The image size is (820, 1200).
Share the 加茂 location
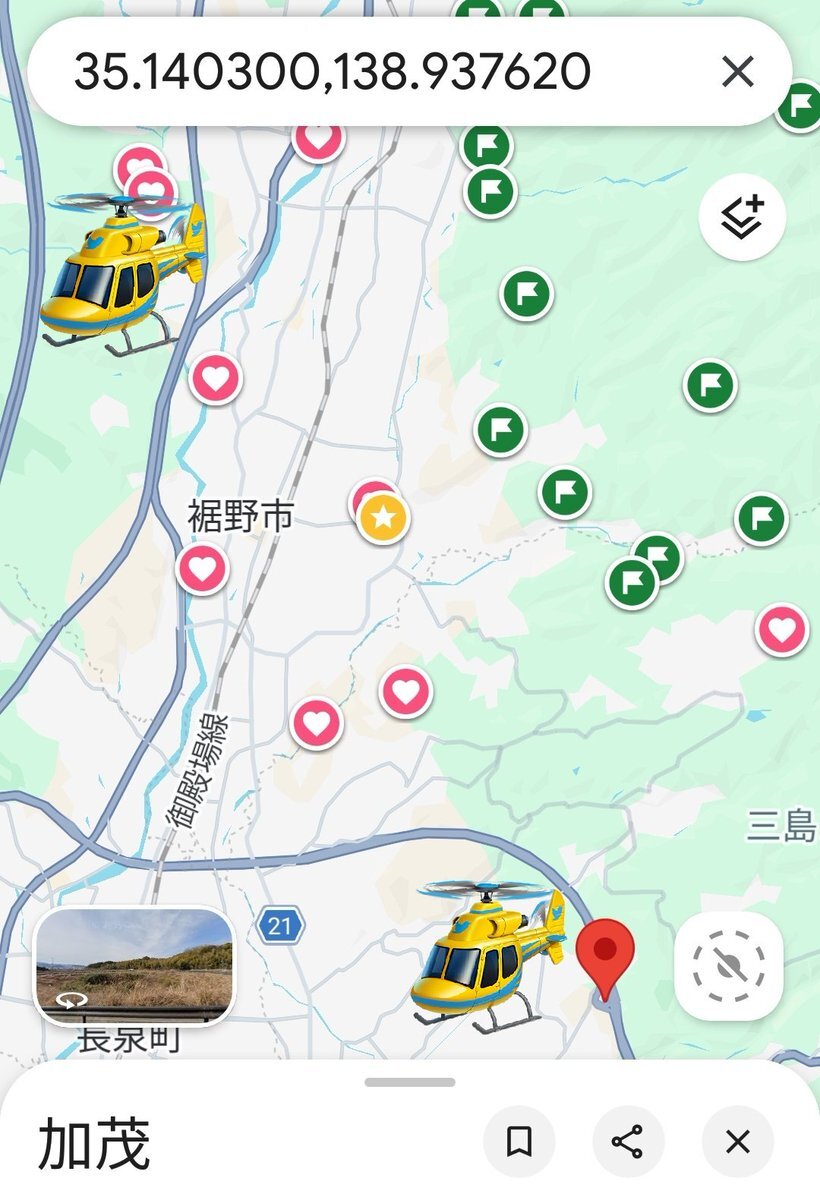[x=627, y=1141]
